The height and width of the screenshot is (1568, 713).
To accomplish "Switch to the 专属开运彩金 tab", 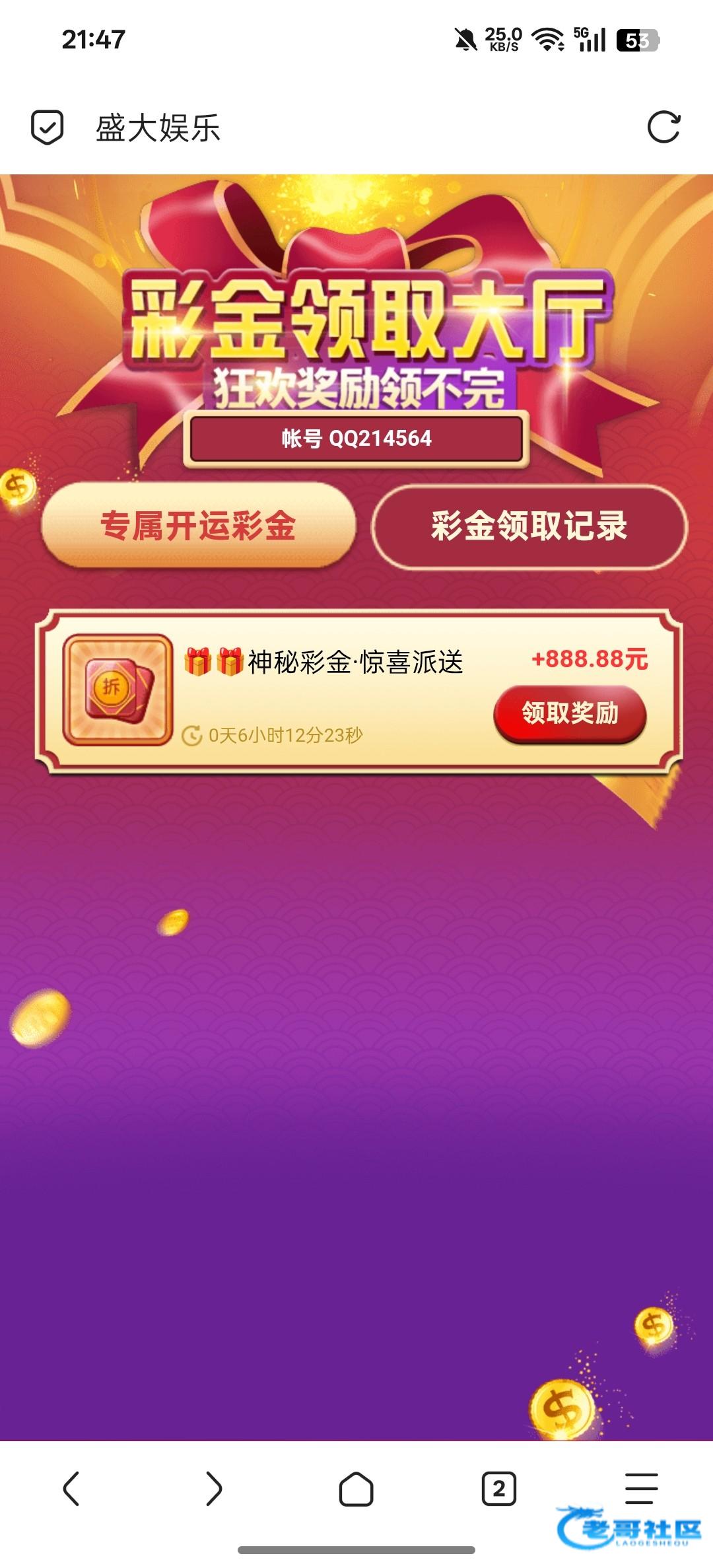I will coord(198,526).
